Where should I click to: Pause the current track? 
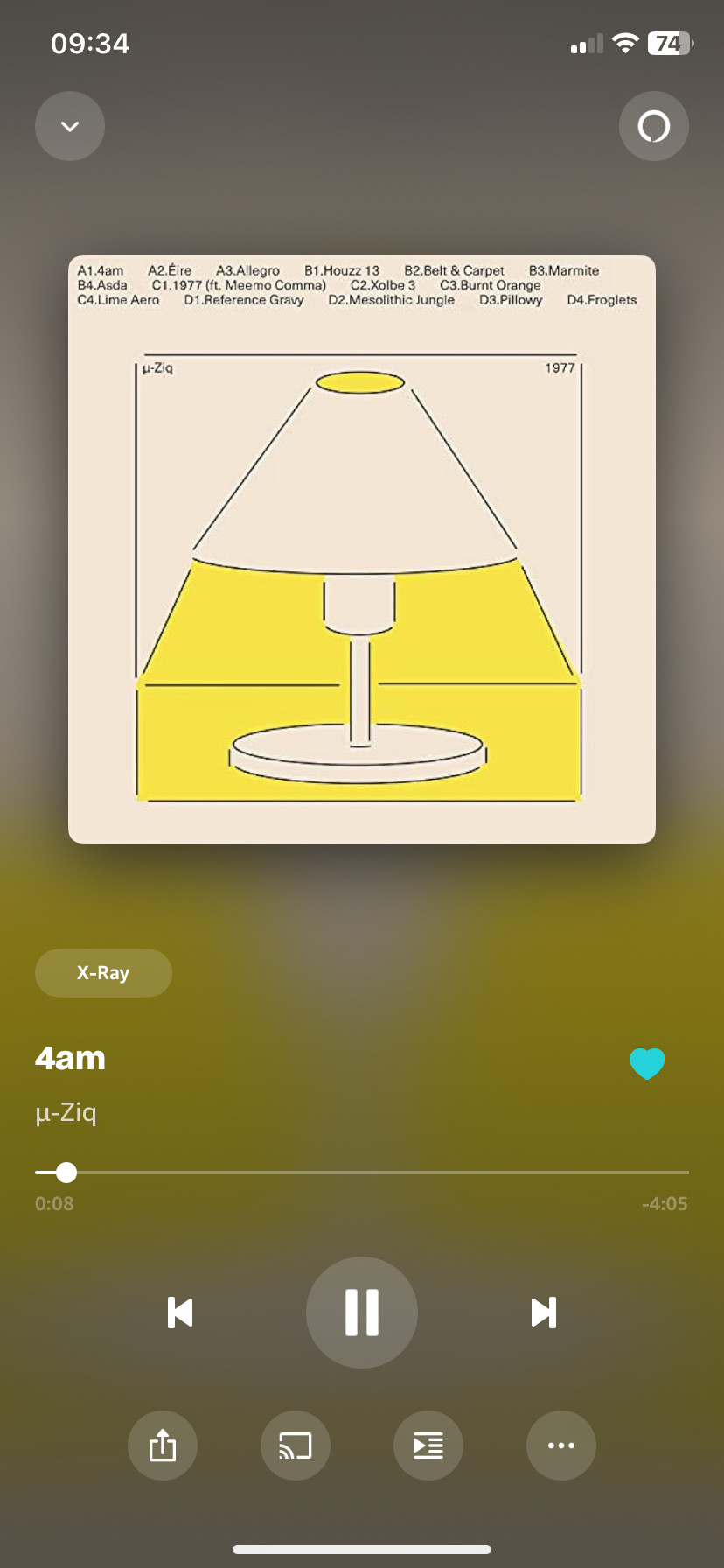coord(362,1312)
